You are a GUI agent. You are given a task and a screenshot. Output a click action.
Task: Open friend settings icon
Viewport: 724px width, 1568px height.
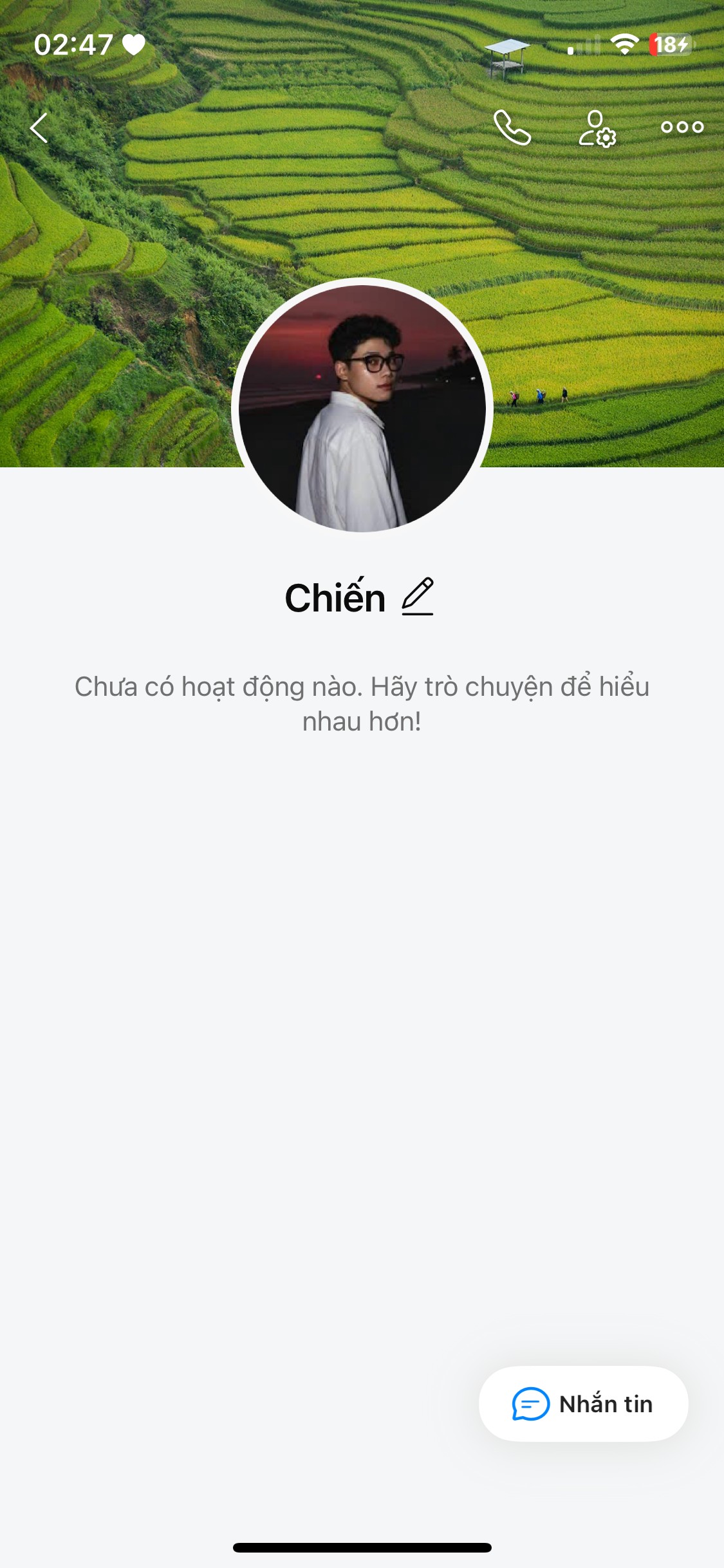[x=597, y=128]
